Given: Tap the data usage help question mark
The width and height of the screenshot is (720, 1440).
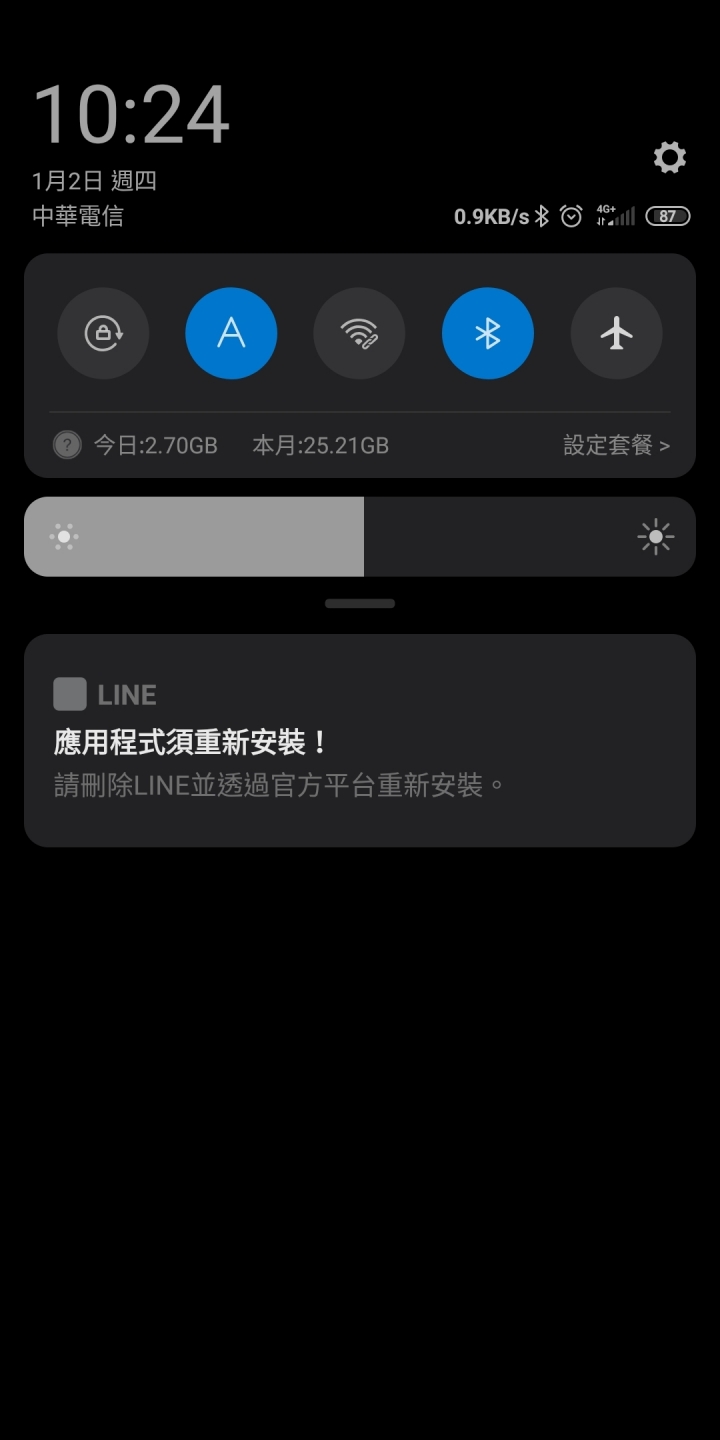Looking at the screenshot, I should pos(67,445).
